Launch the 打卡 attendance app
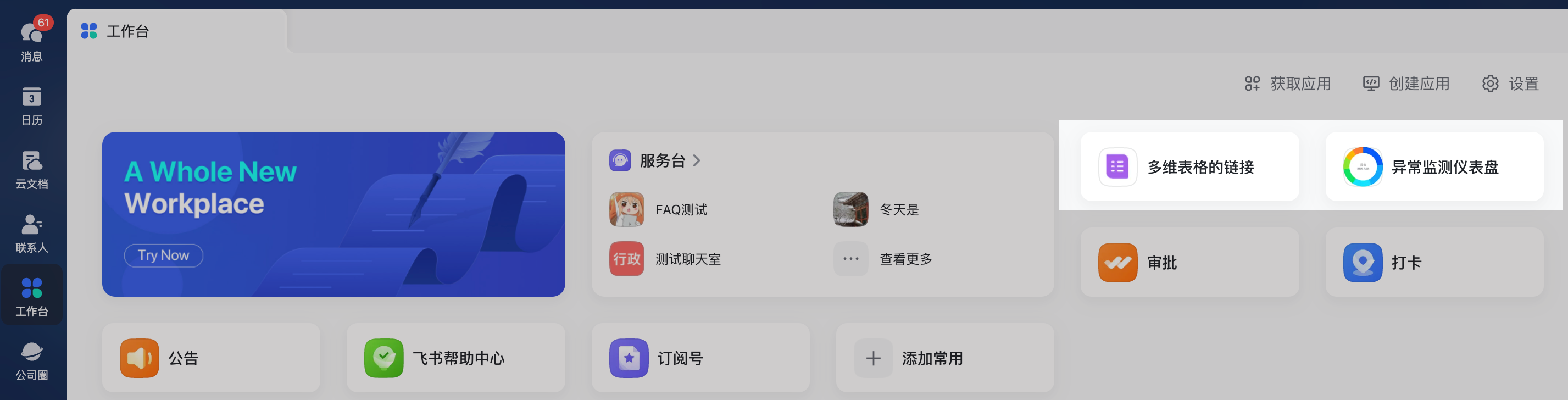Image resolution: width=1568 pixels, height=400 pixels. coord(1433,263)
